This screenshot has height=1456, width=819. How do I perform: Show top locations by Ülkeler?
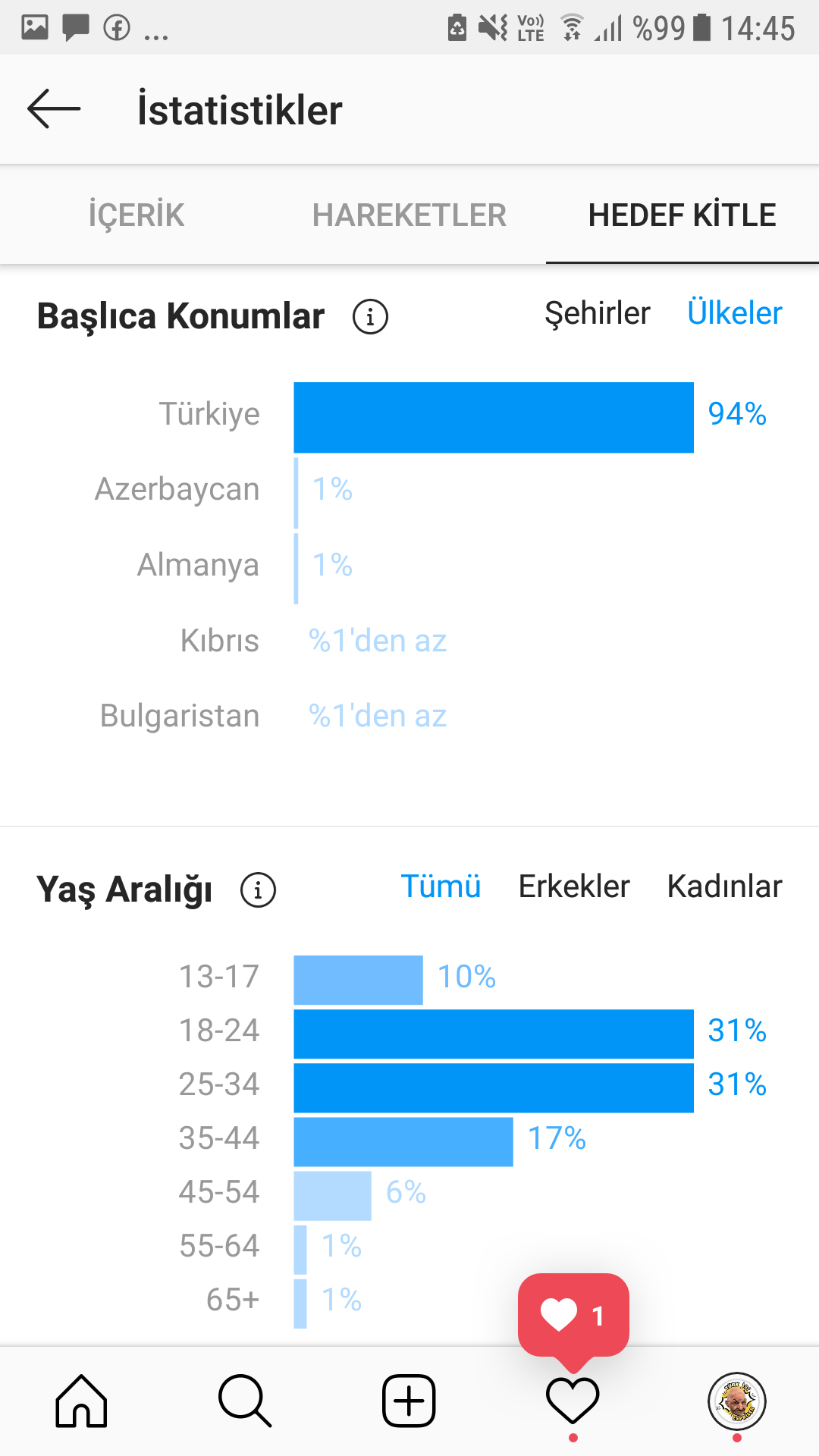point(734,313)
